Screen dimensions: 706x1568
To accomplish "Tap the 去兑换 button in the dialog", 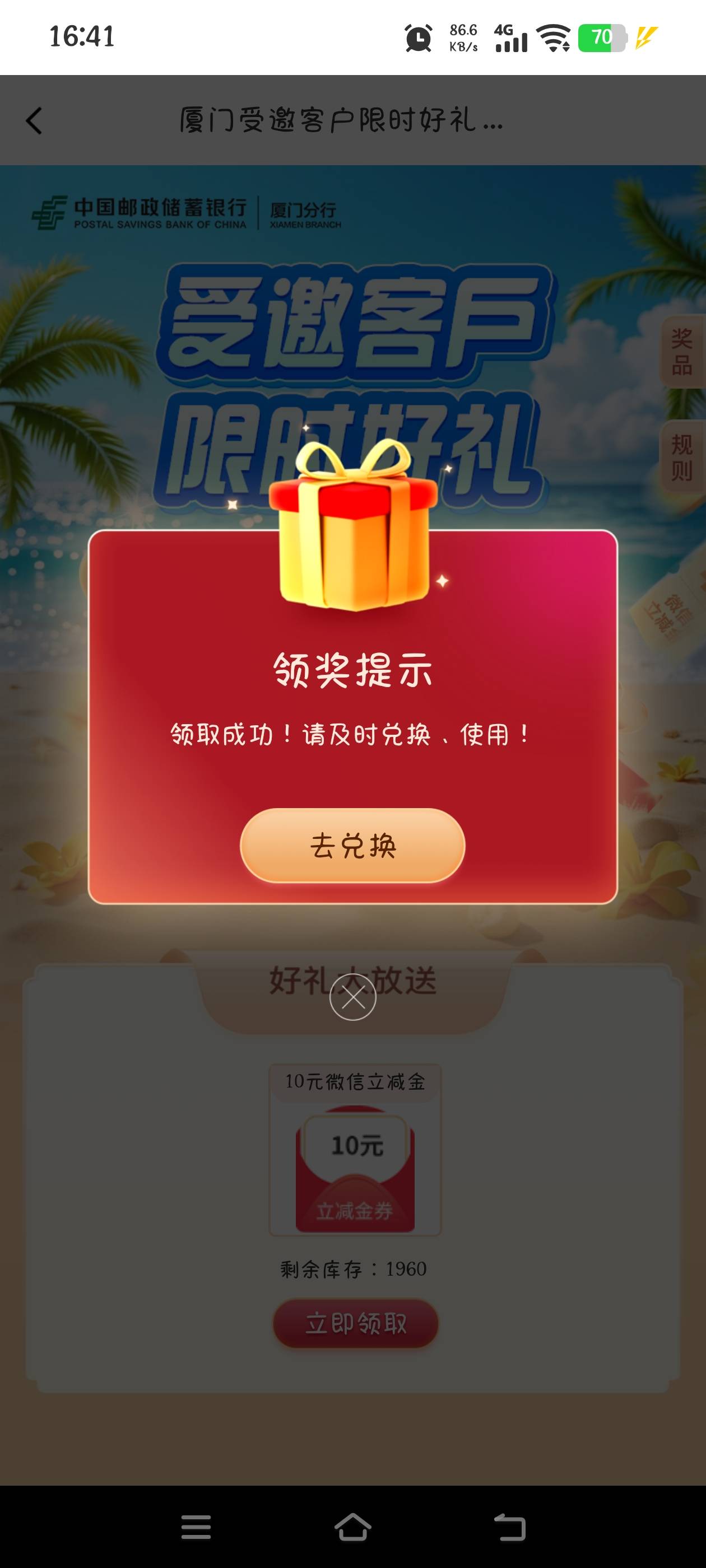I will coord(352,846).
